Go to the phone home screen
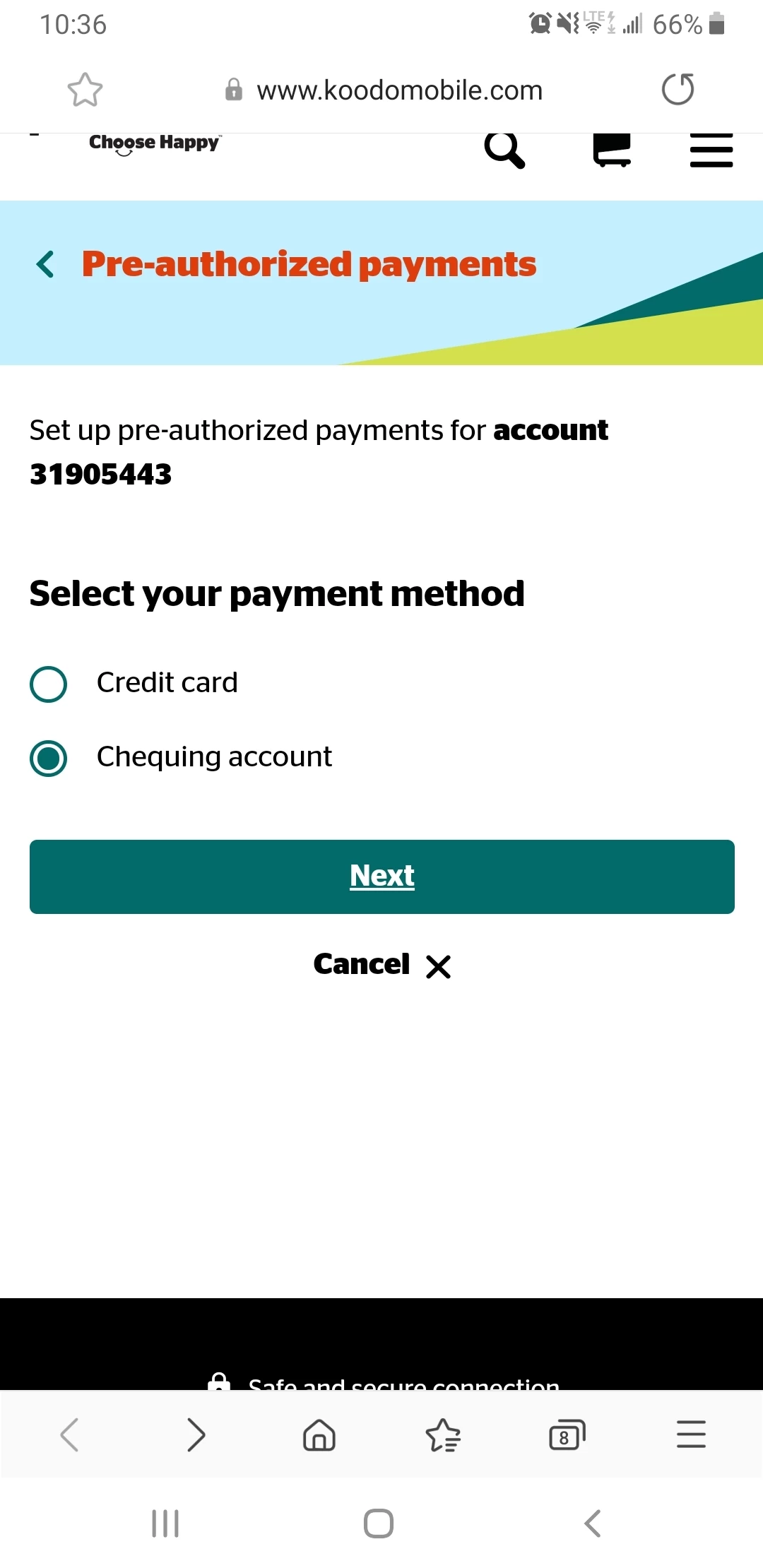Screen dimensions: 763x1568 (x=379, y=1524)
